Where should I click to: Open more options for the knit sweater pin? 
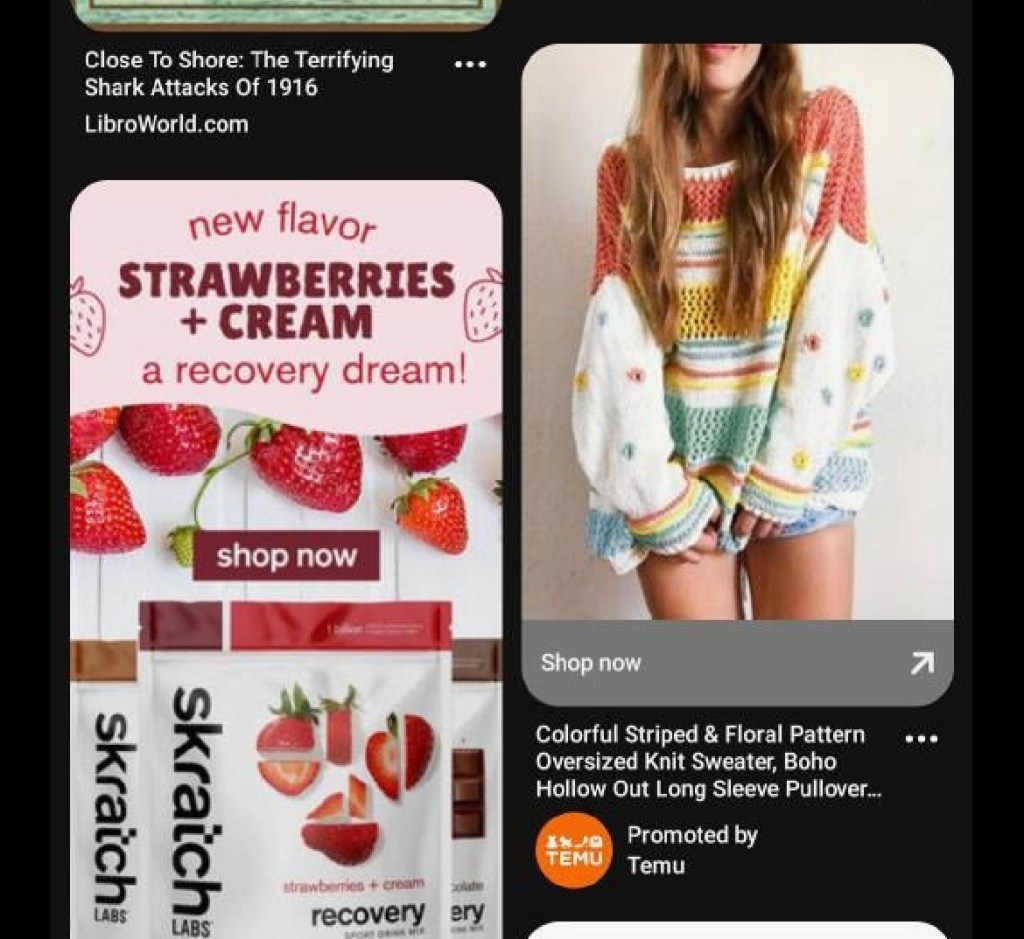click(x=920, y=739)
